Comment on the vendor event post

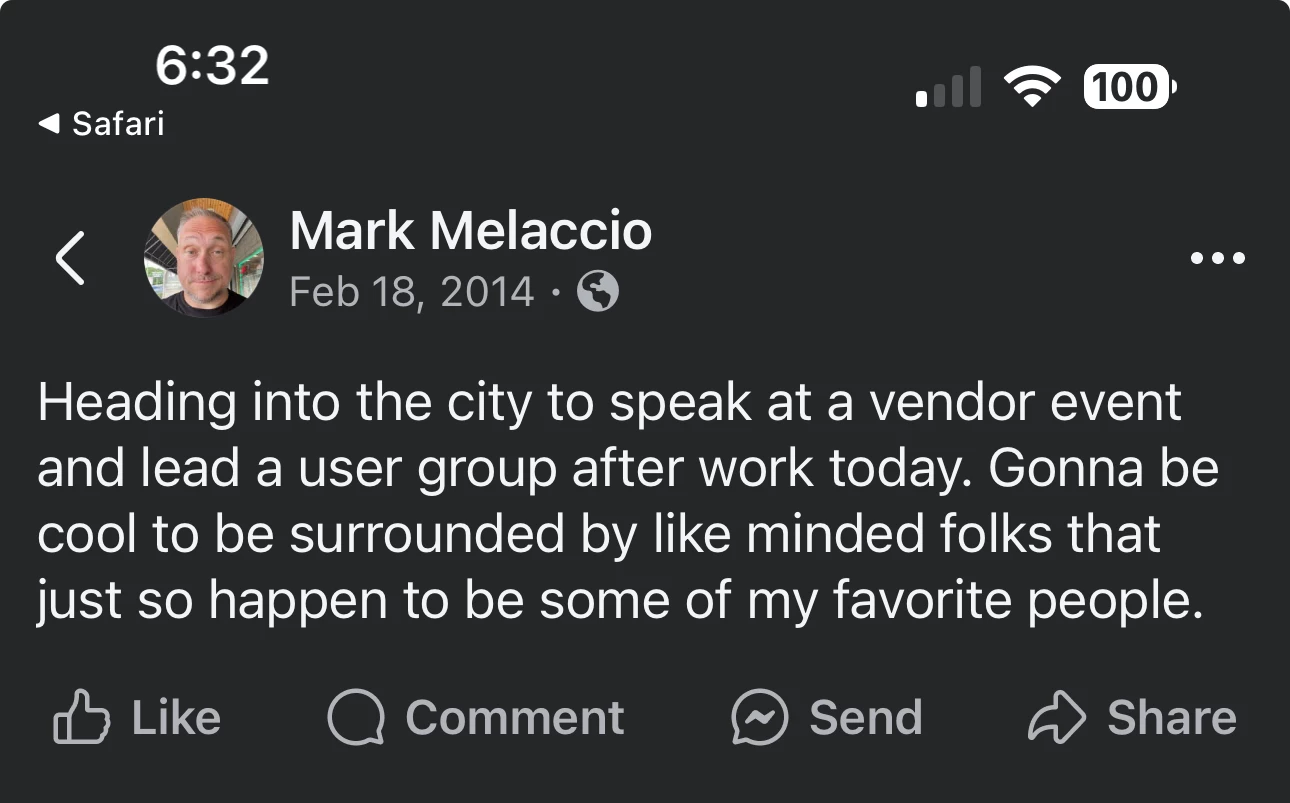pos(476,718)
